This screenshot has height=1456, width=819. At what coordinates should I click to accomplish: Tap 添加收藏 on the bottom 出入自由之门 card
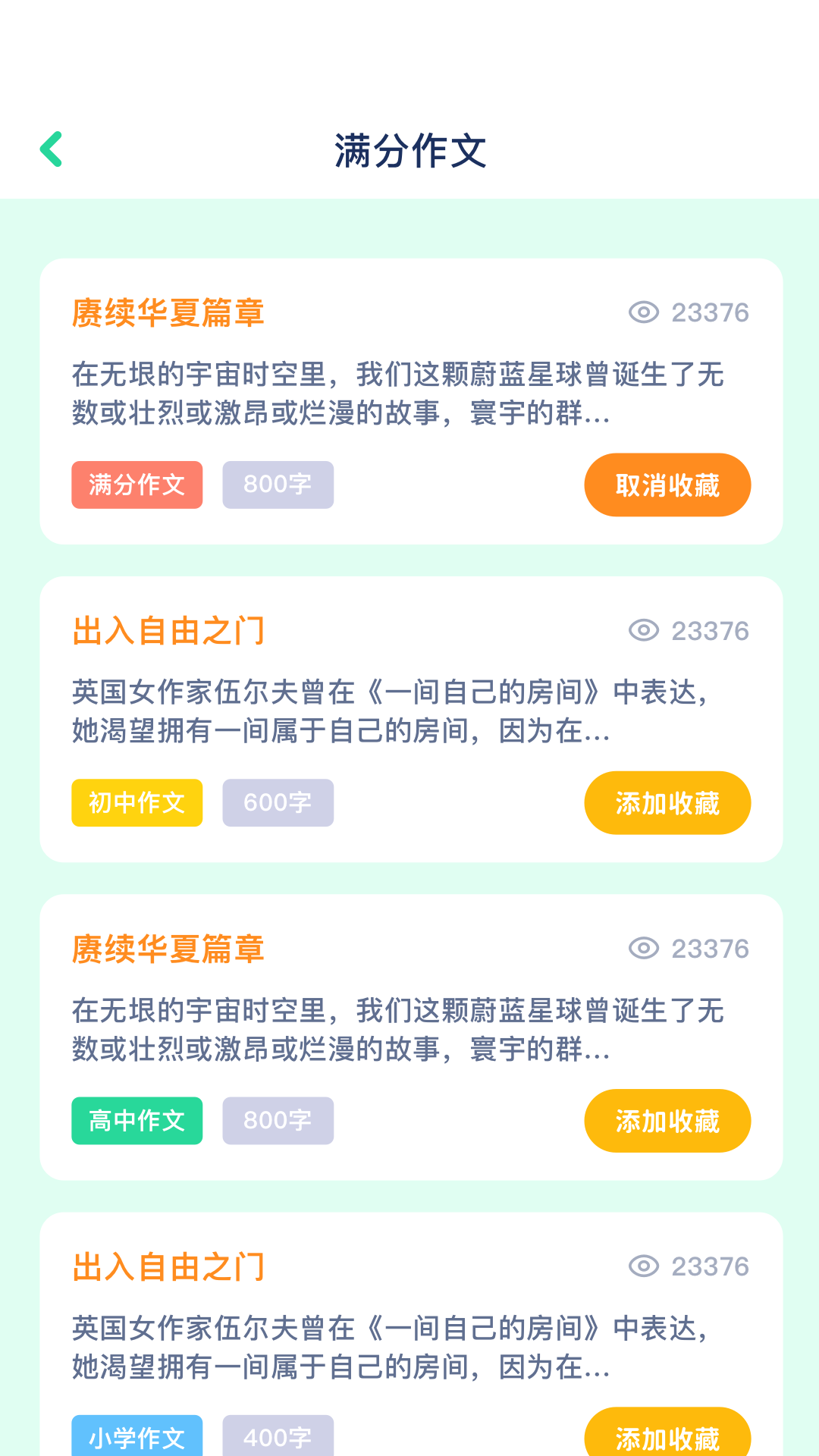coord(667,1436)
